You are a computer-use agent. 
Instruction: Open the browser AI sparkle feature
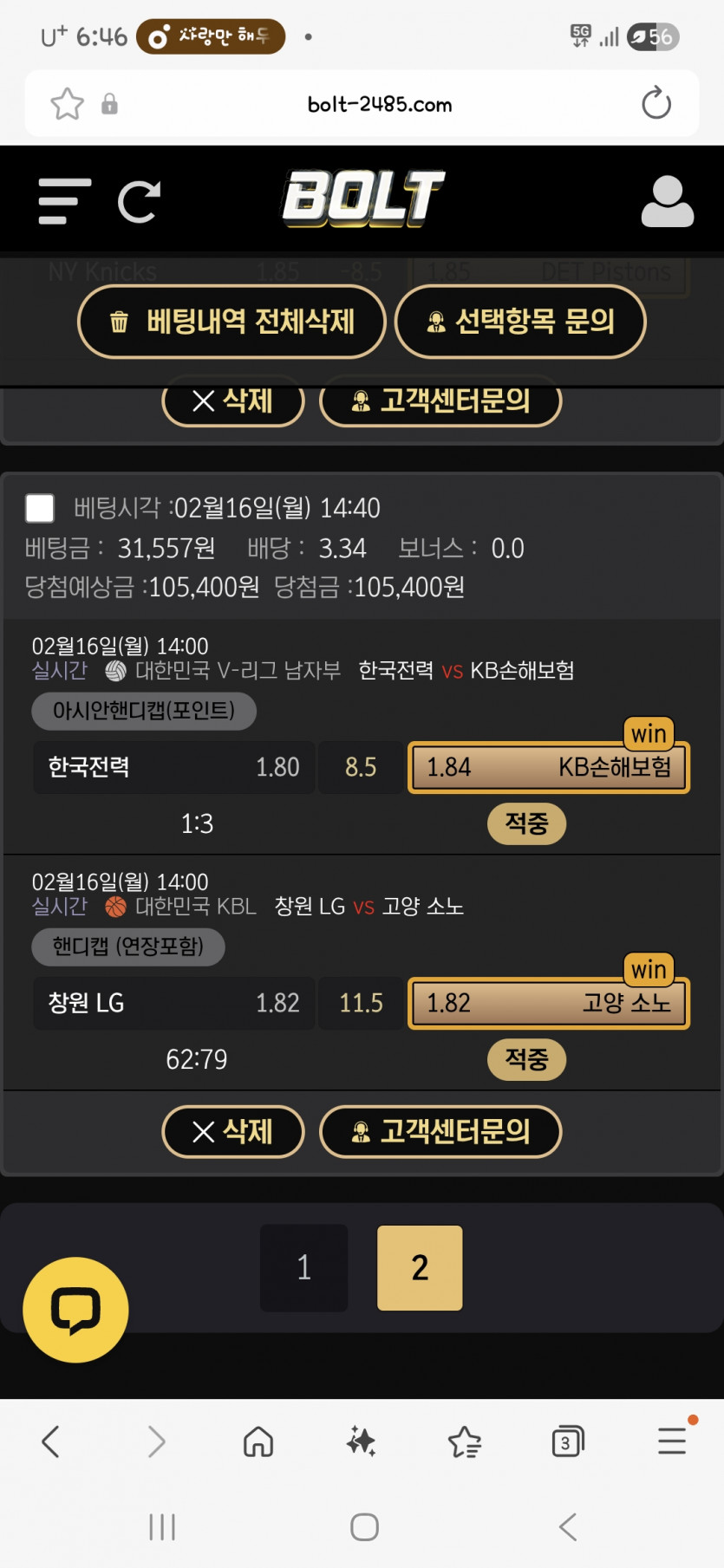tap(361, 1442)
